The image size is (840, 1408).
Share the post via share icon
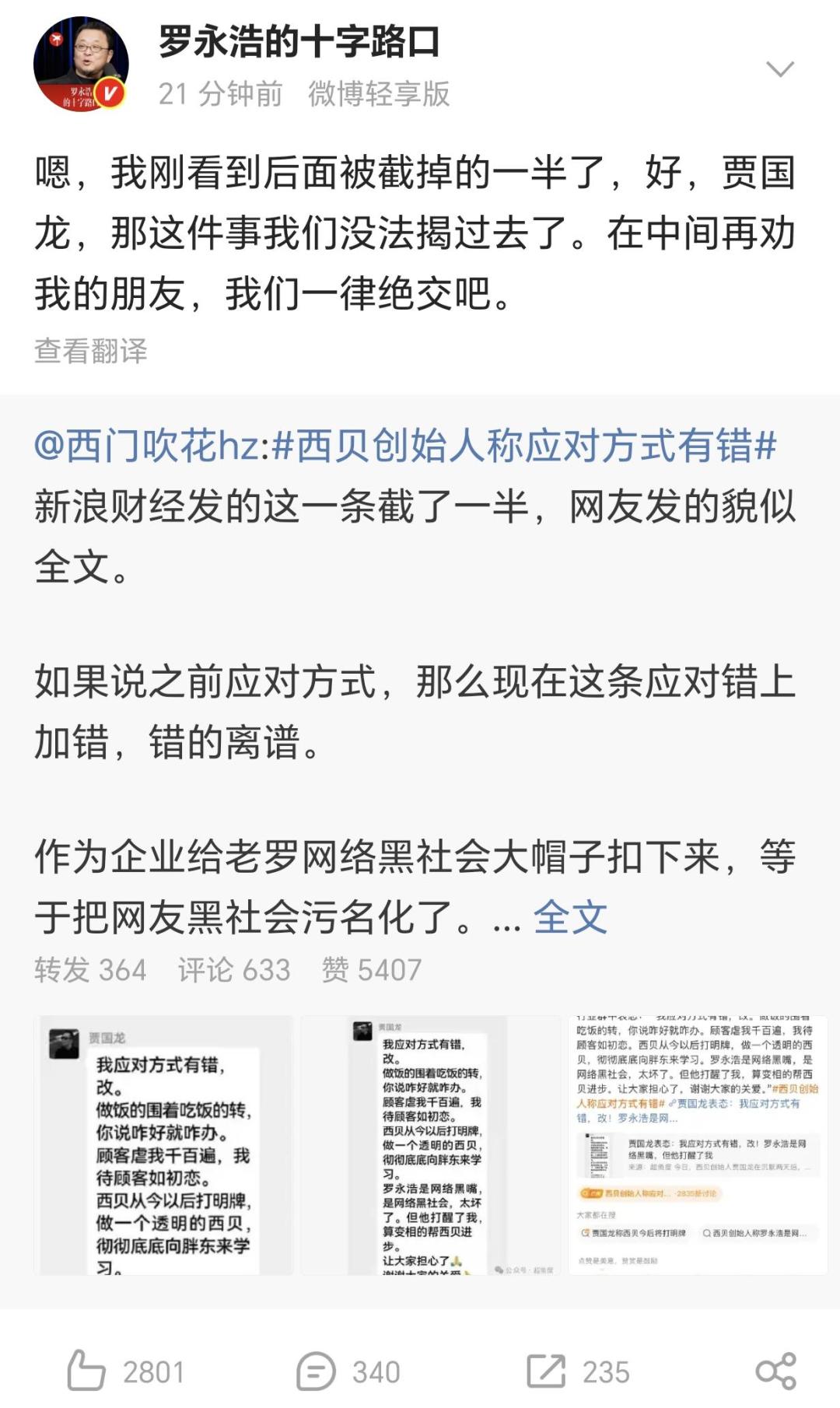pos(775,1371)
